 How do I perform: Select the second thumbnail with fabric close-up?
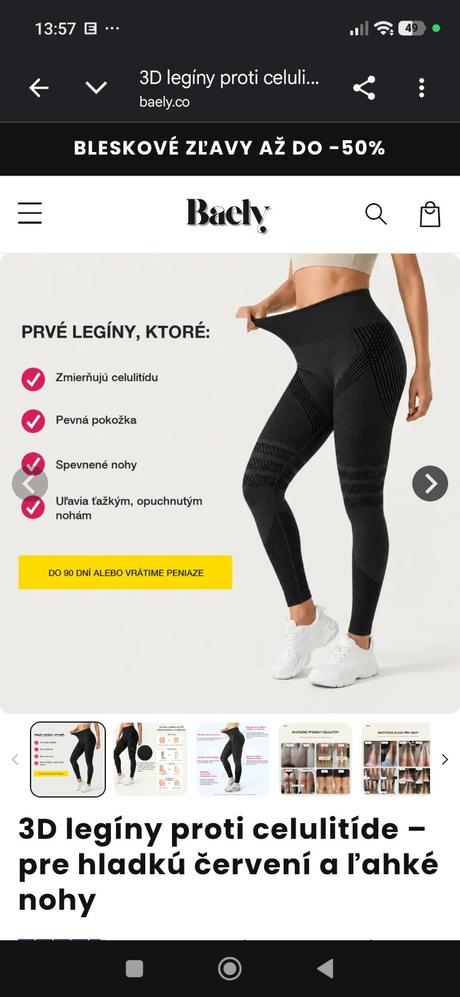(x=150, y=759)
